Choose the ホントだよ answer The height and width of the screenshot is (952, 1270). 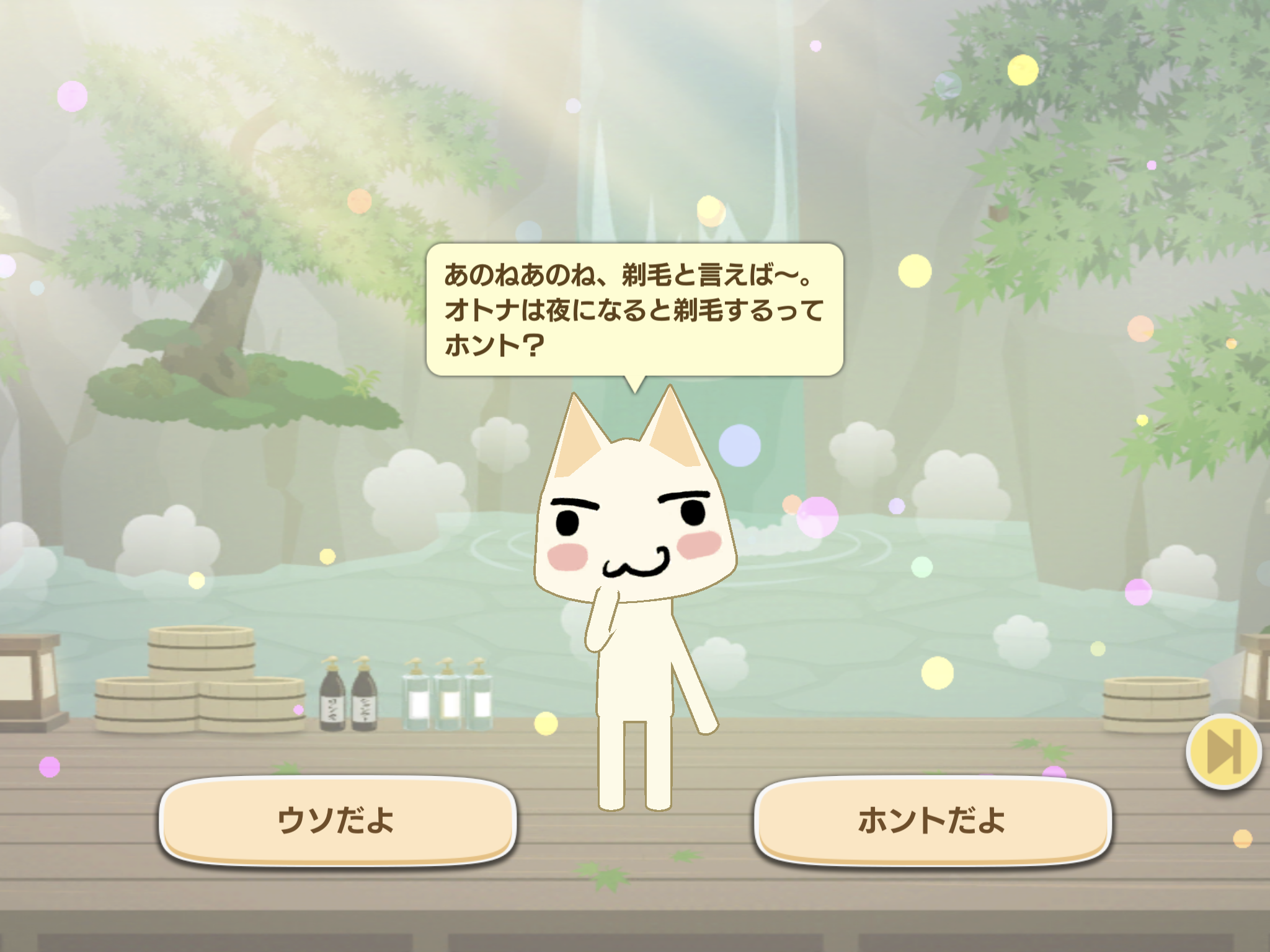click(x=932, y=819)
